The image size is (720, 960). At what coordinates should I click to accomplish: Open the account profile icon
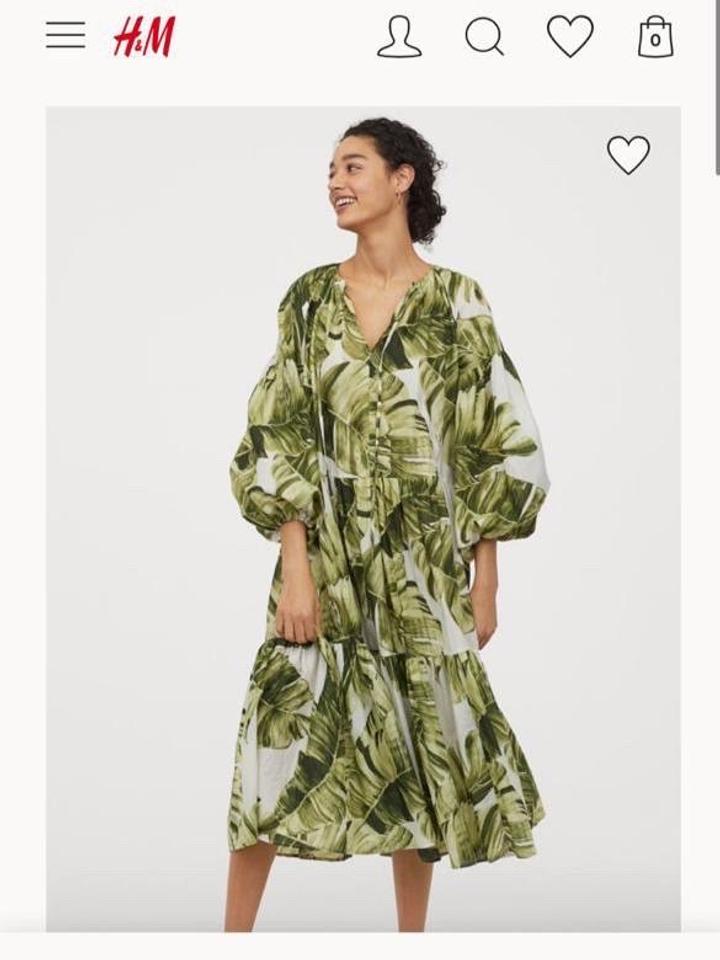pos(399,37)
